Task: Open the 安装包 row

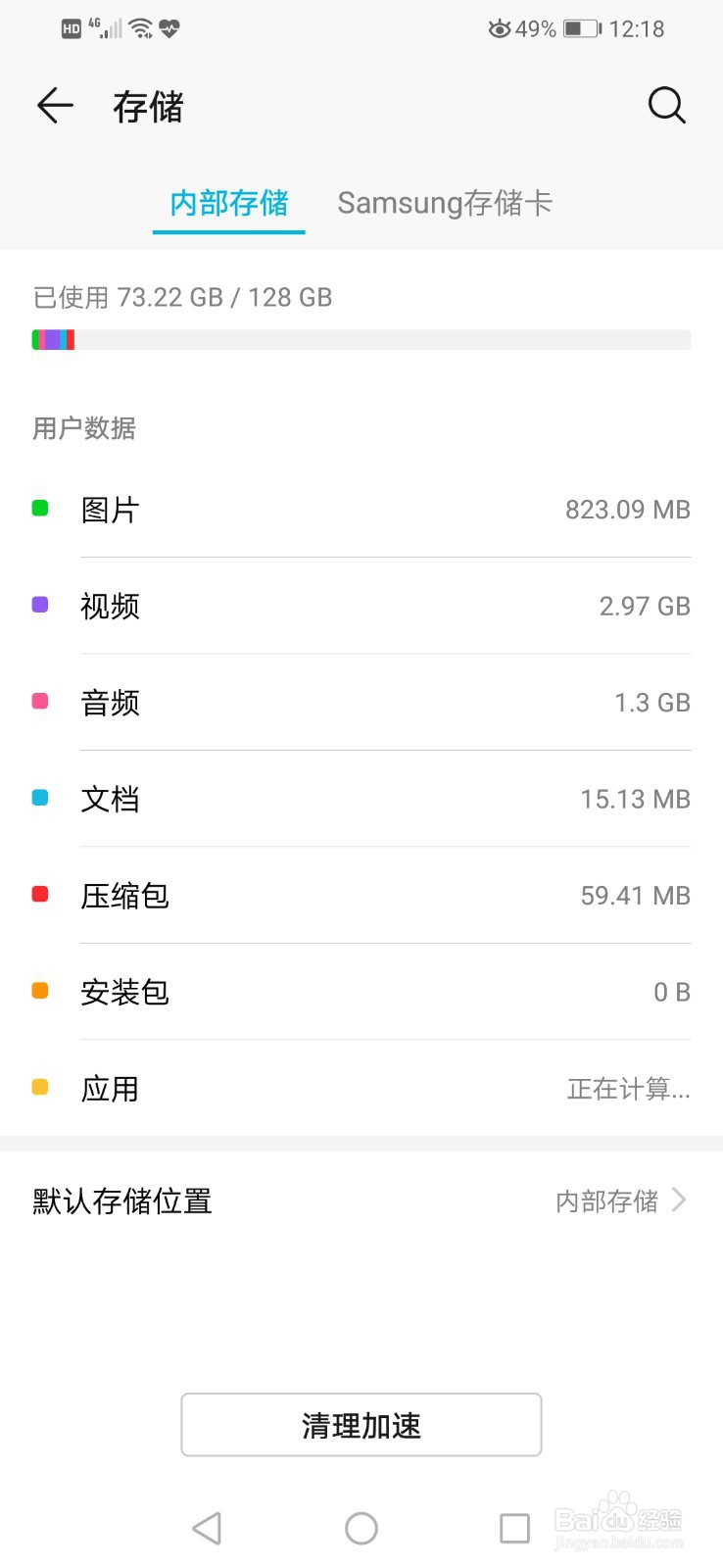Action: pos(361,992)
